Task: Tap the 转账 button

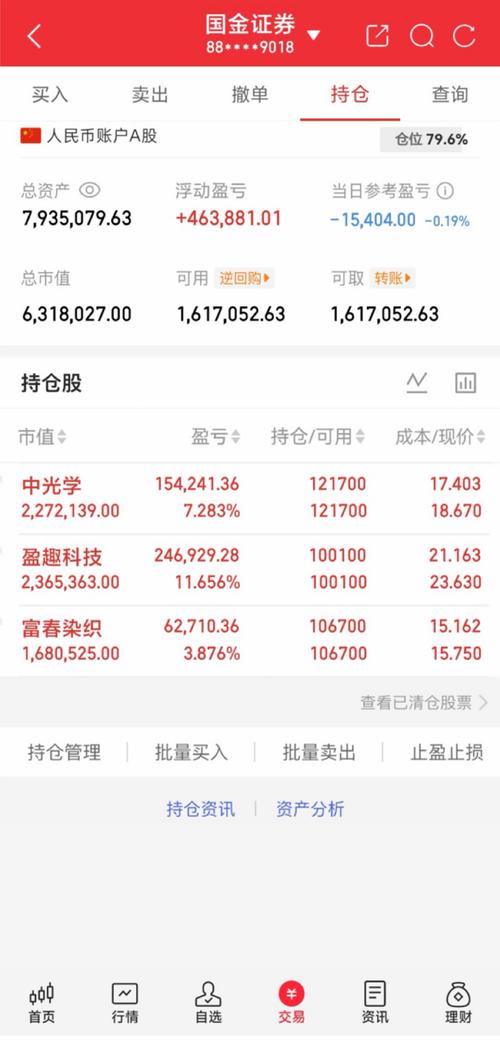Action: click(x=393, y=279)
